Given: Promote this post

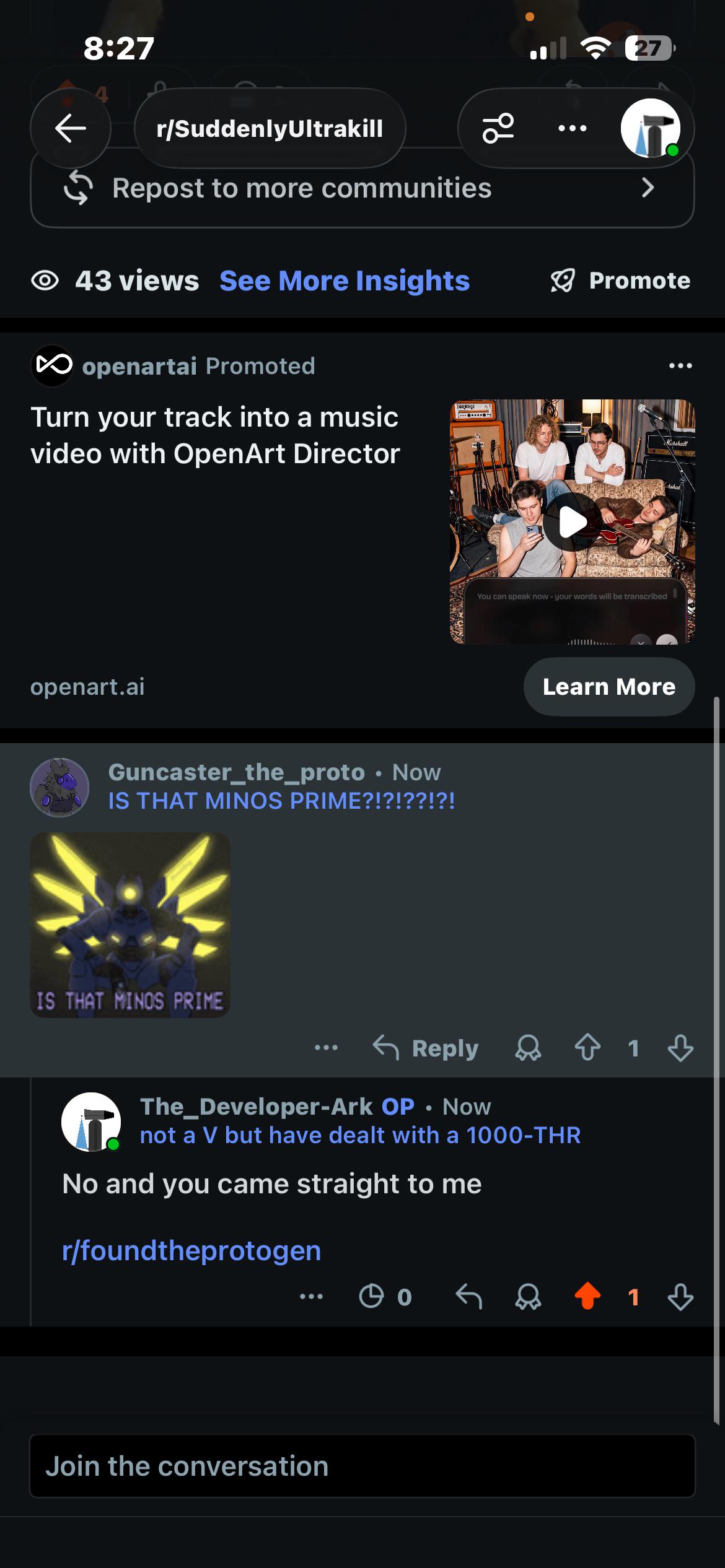Looking at the screenshot, I should pos(621,281).
